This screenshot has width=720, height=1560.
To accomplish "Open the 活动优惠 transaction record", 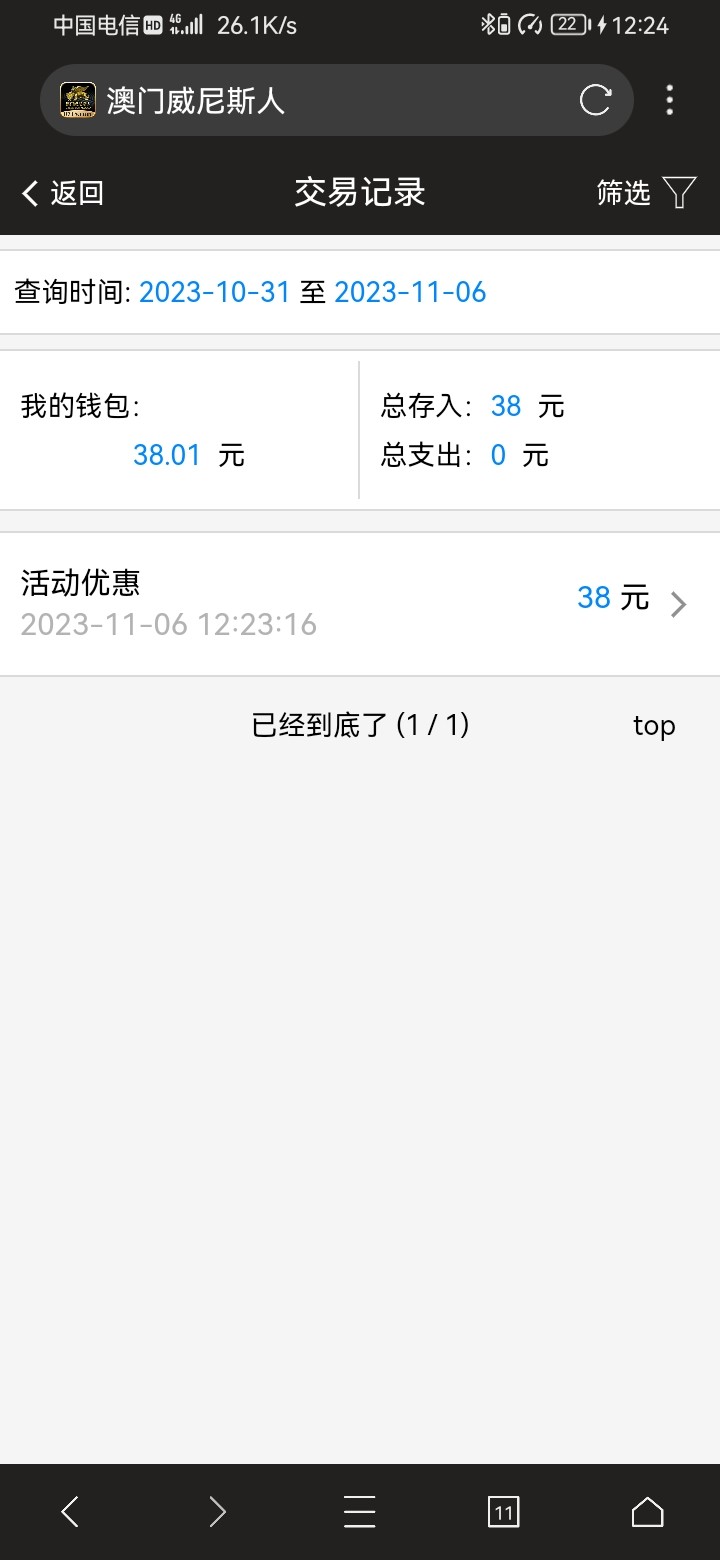I will tap(360, 603).
